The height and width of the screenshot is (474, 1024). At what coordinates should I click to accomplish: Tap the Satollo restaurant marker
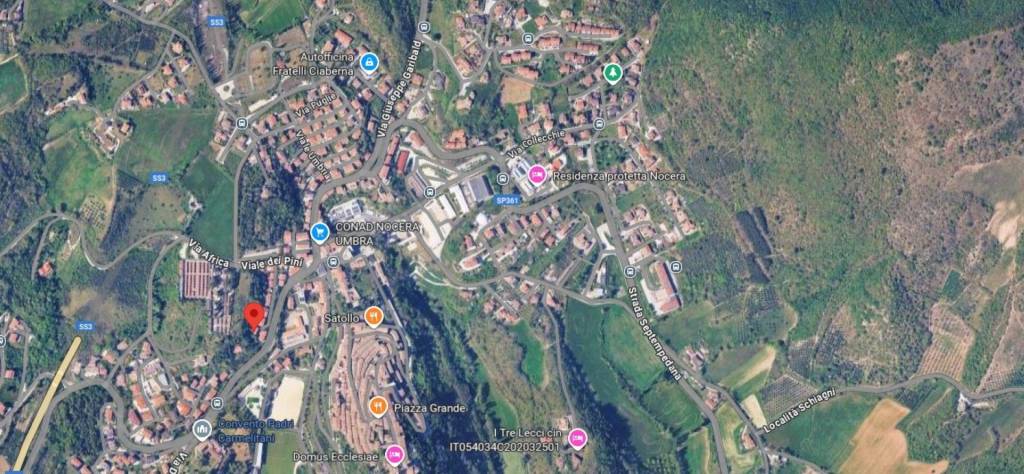(374, 317)
